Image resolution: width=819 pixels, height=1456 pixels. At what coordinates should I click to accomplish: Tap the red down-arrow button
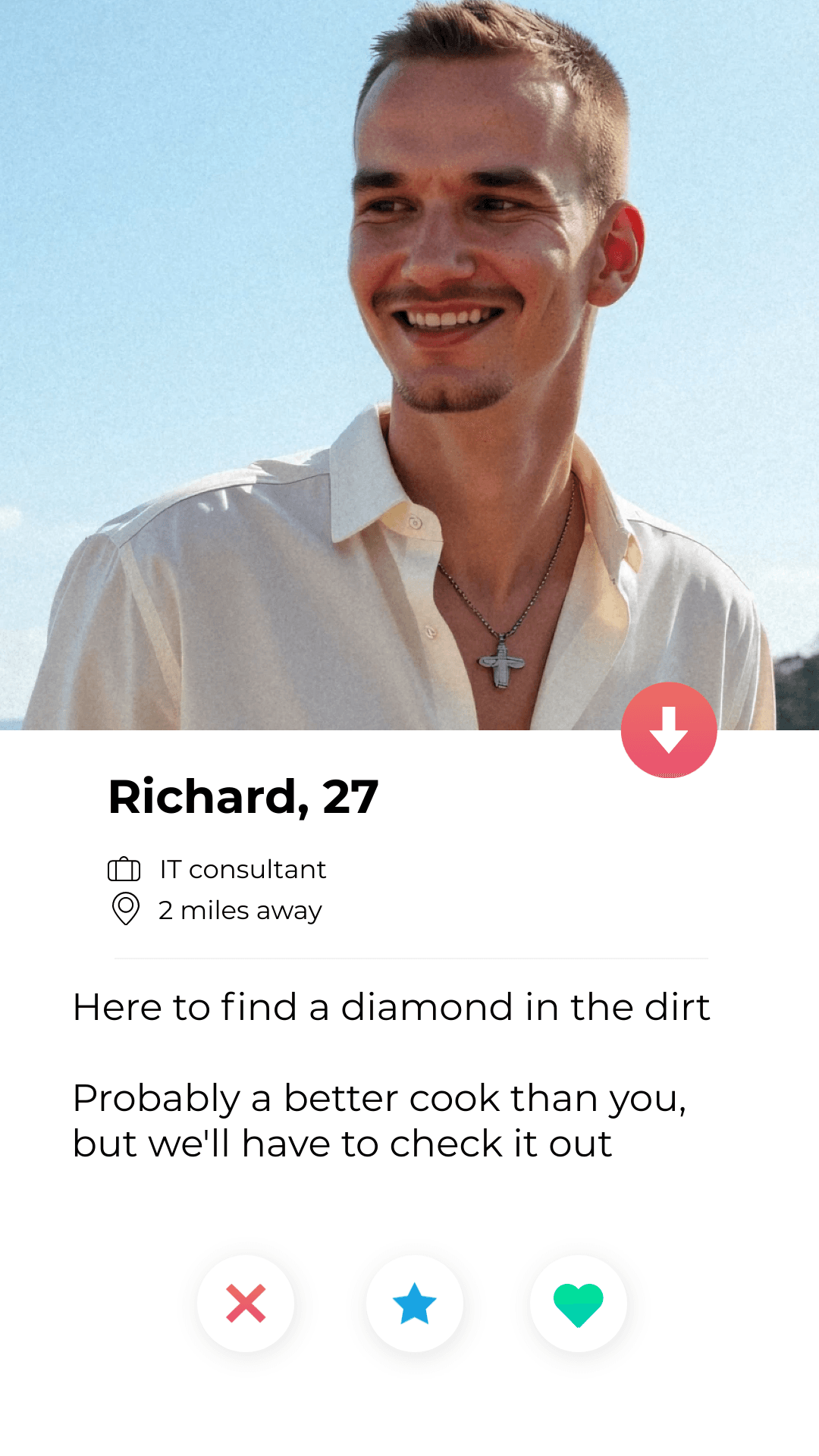669,730
